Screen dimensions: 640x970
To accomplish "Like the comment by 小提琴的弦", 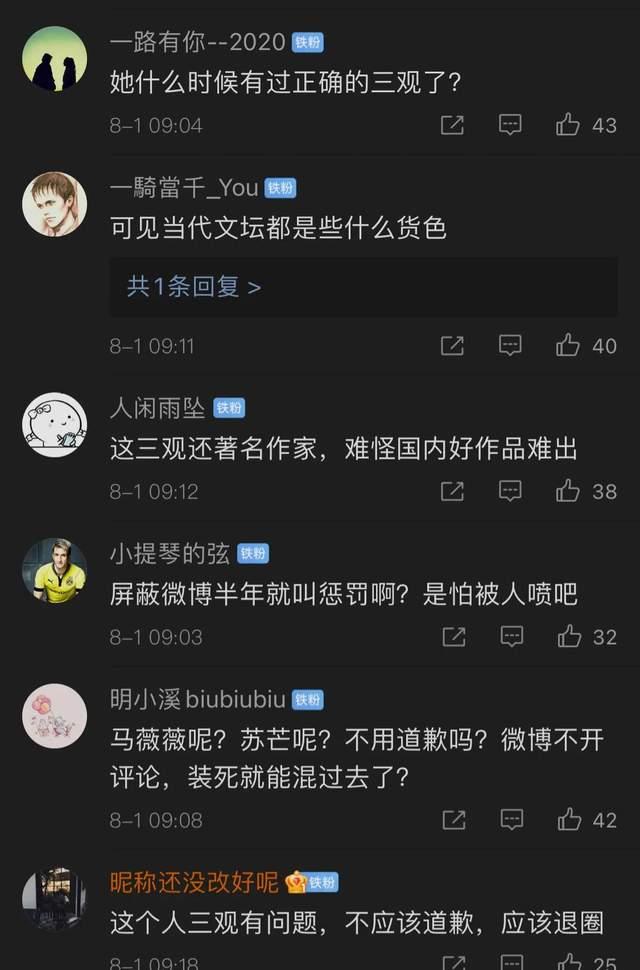I will 569,637.
